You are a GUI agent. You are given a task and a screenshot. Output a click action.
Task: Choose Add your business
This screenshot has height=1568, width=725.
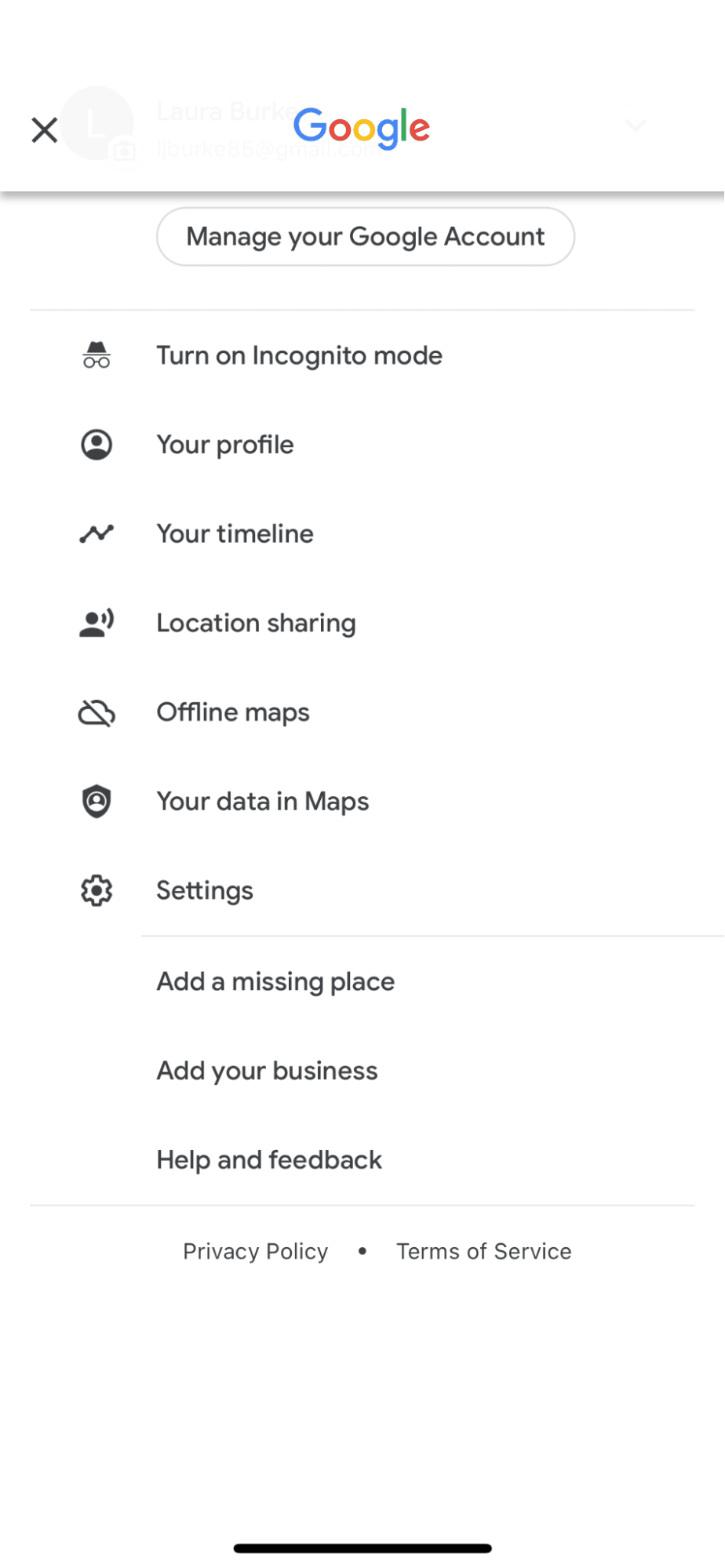[x=267, y=1071]
